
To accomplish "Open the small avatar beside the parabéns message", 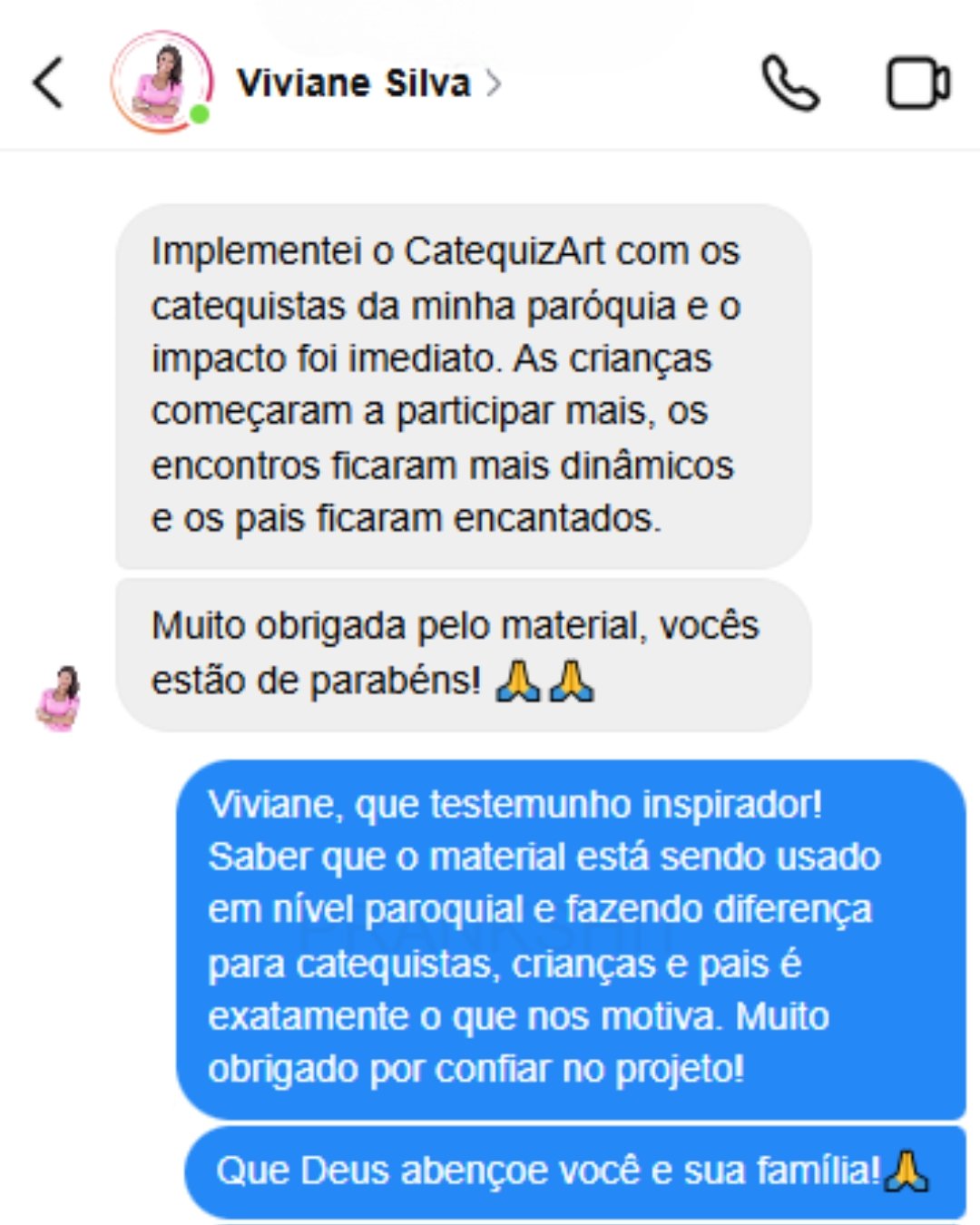I will (60, 697).
